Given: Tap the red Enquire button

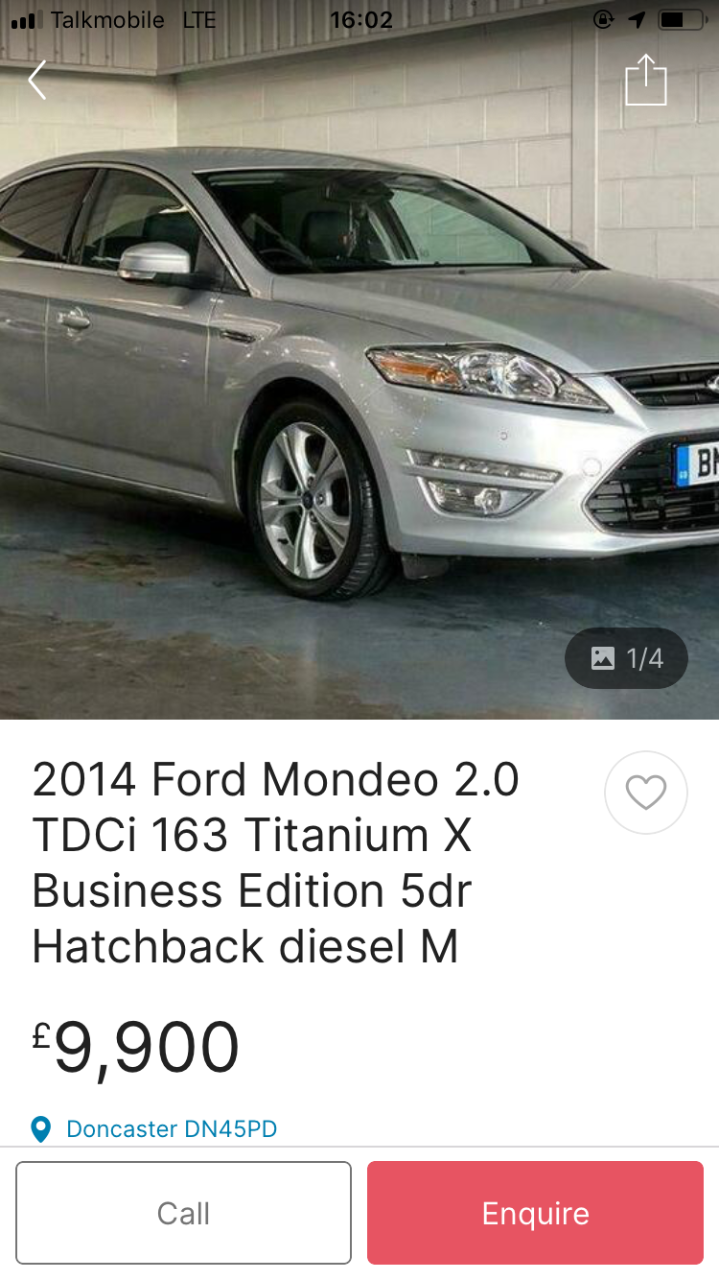Looking at the screenshot, I should (535, 1213).
